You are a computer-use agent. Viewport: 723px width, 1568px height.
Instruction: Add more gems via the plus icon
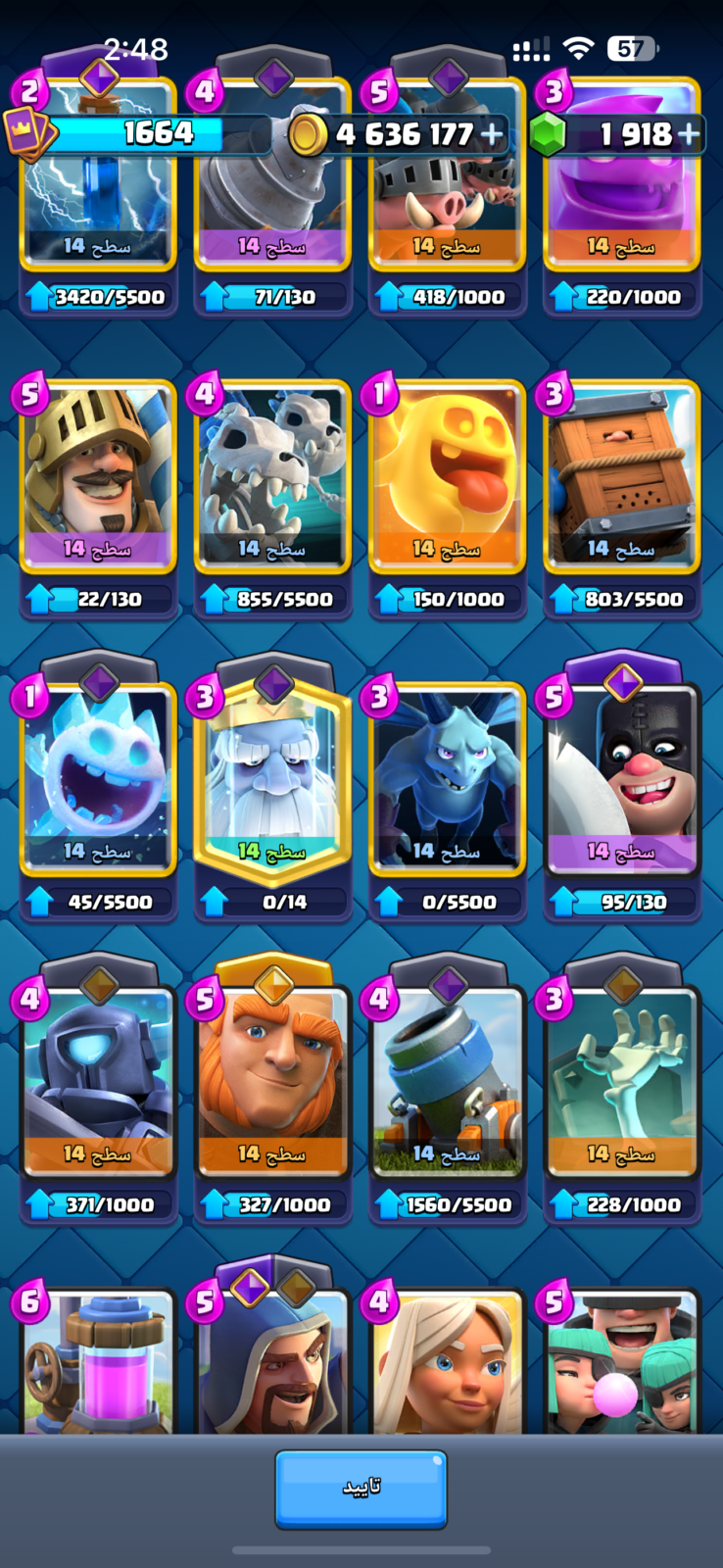pyautogui.click(x=690, y=133)
